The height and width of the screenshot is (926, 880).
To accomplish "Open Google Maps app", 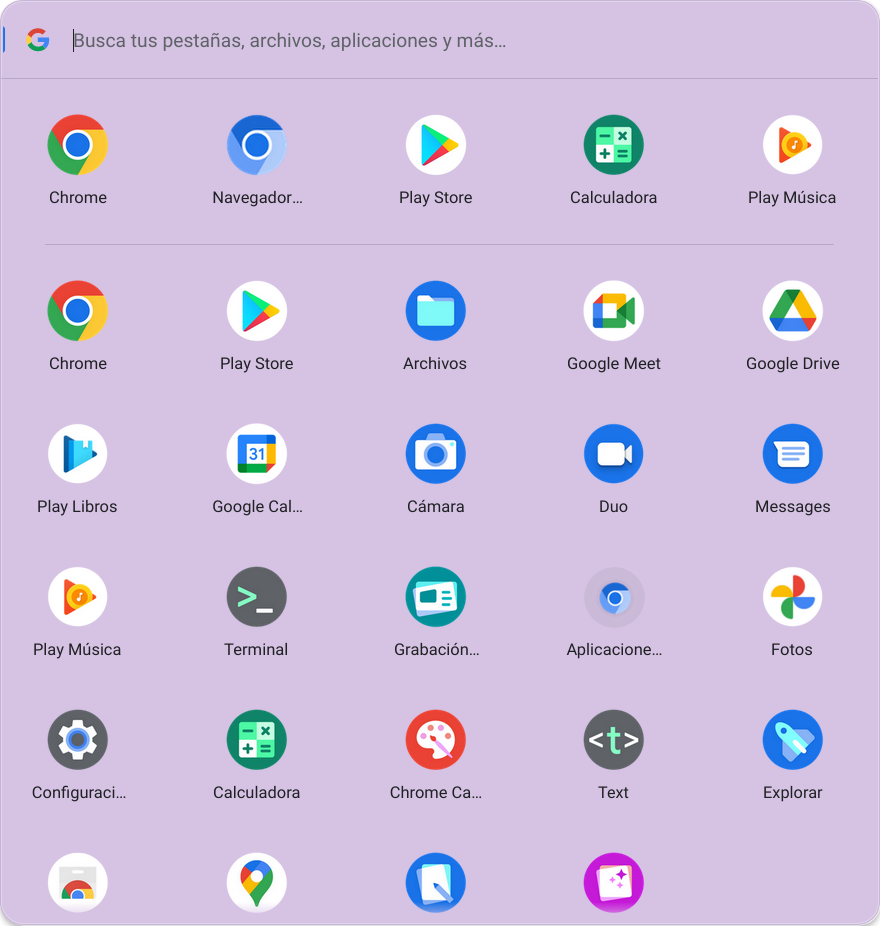I will (257, 883).
